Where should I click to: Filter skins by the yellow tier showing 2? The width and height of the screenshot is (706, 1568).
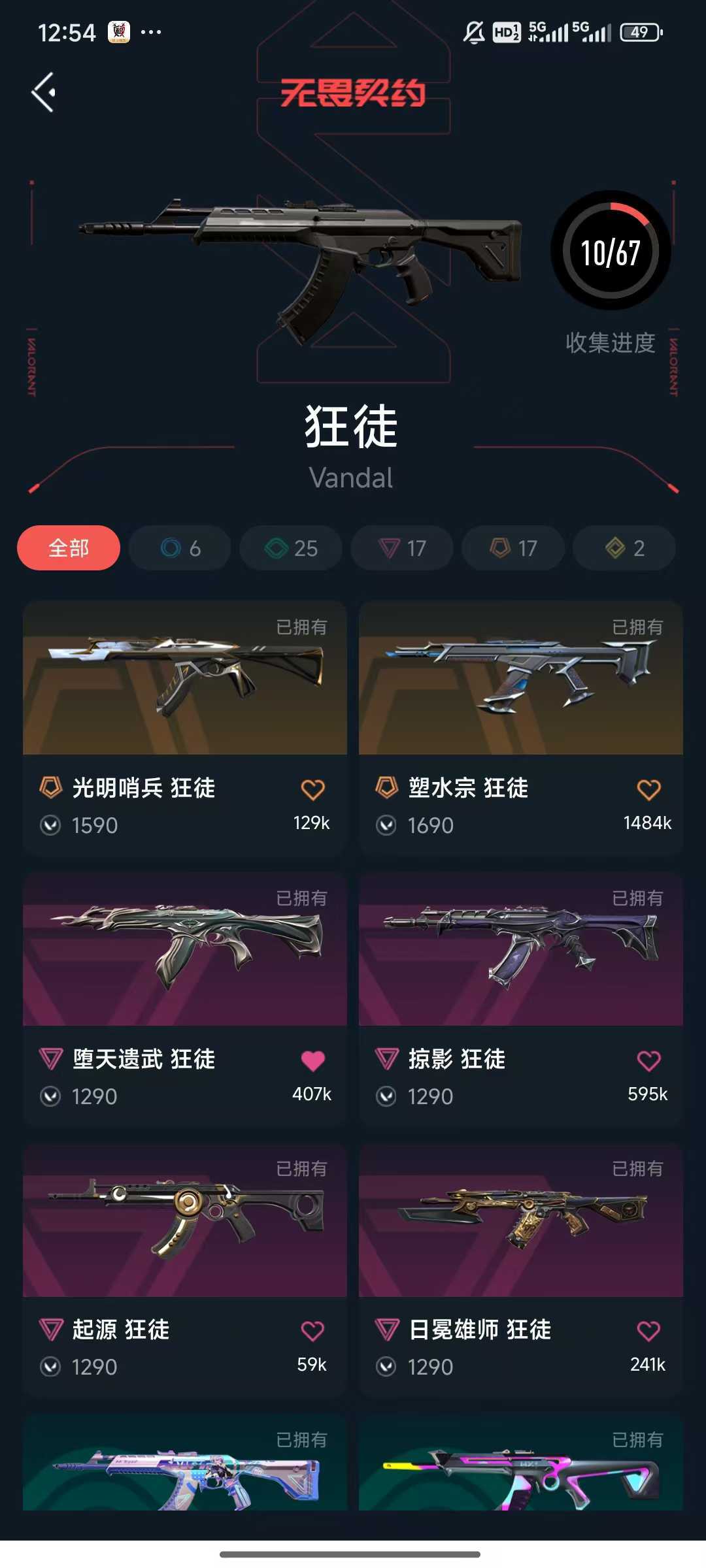624,547
